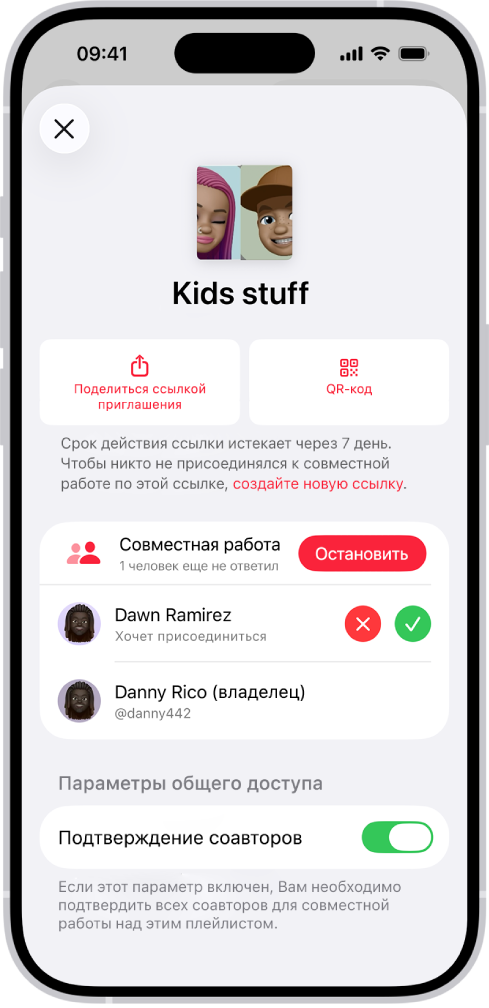Viewport: 489px width, 1008px height.
Task: Stop collaboration with the Остановить button
Action: [362, 554]
